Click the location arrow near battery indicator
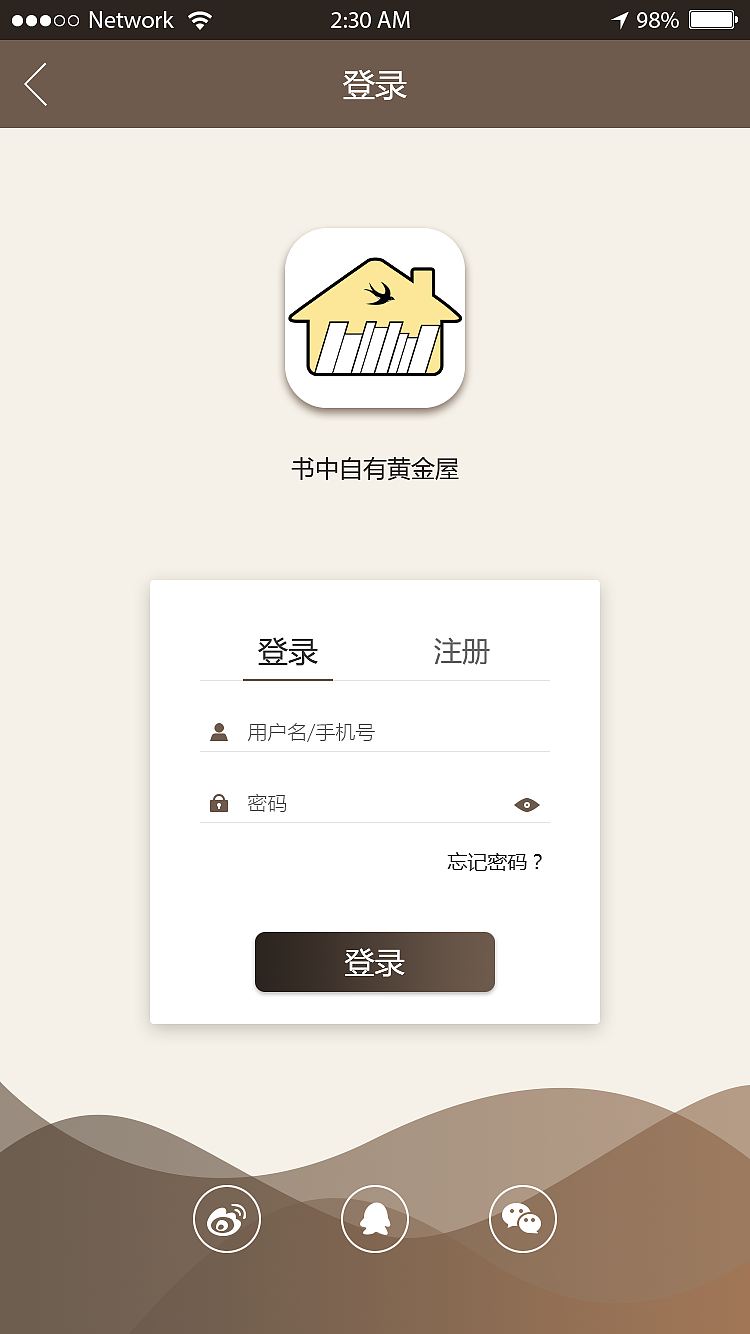Viewport: 750px width, 1334px height. 620,18
